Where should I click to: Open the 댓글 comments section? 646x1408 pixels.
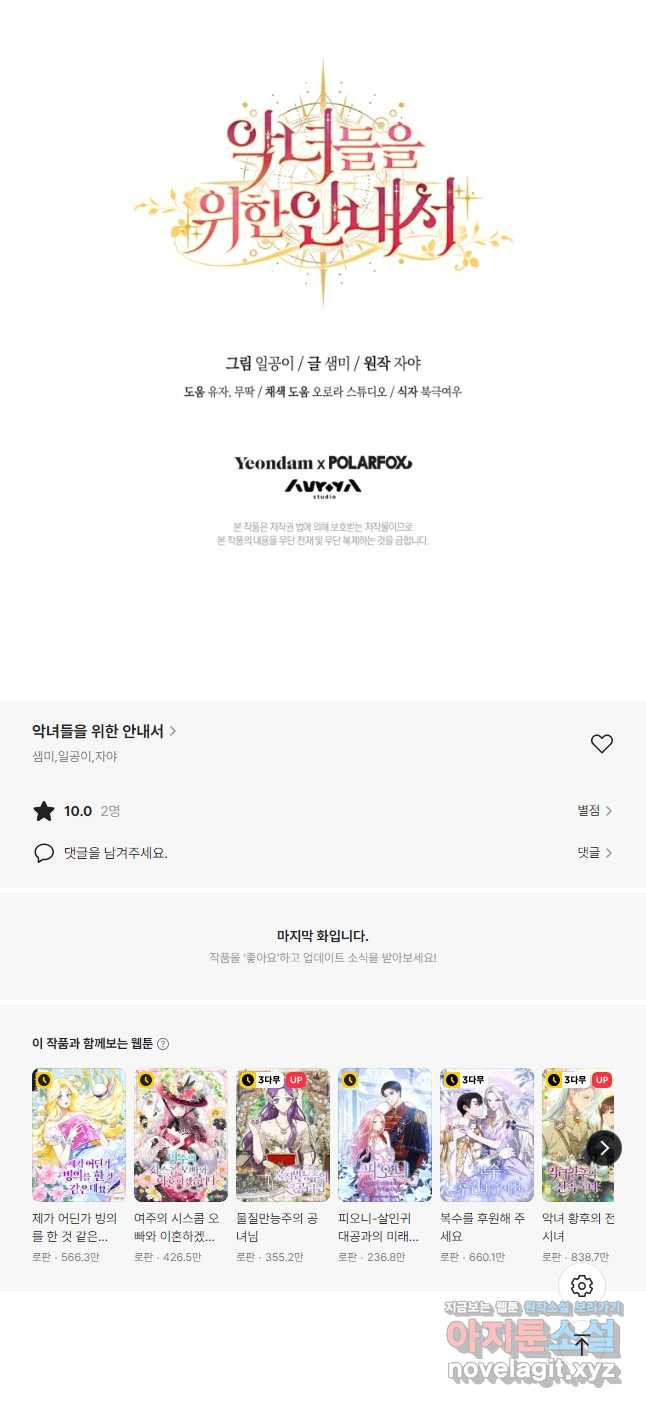(594, 853)
